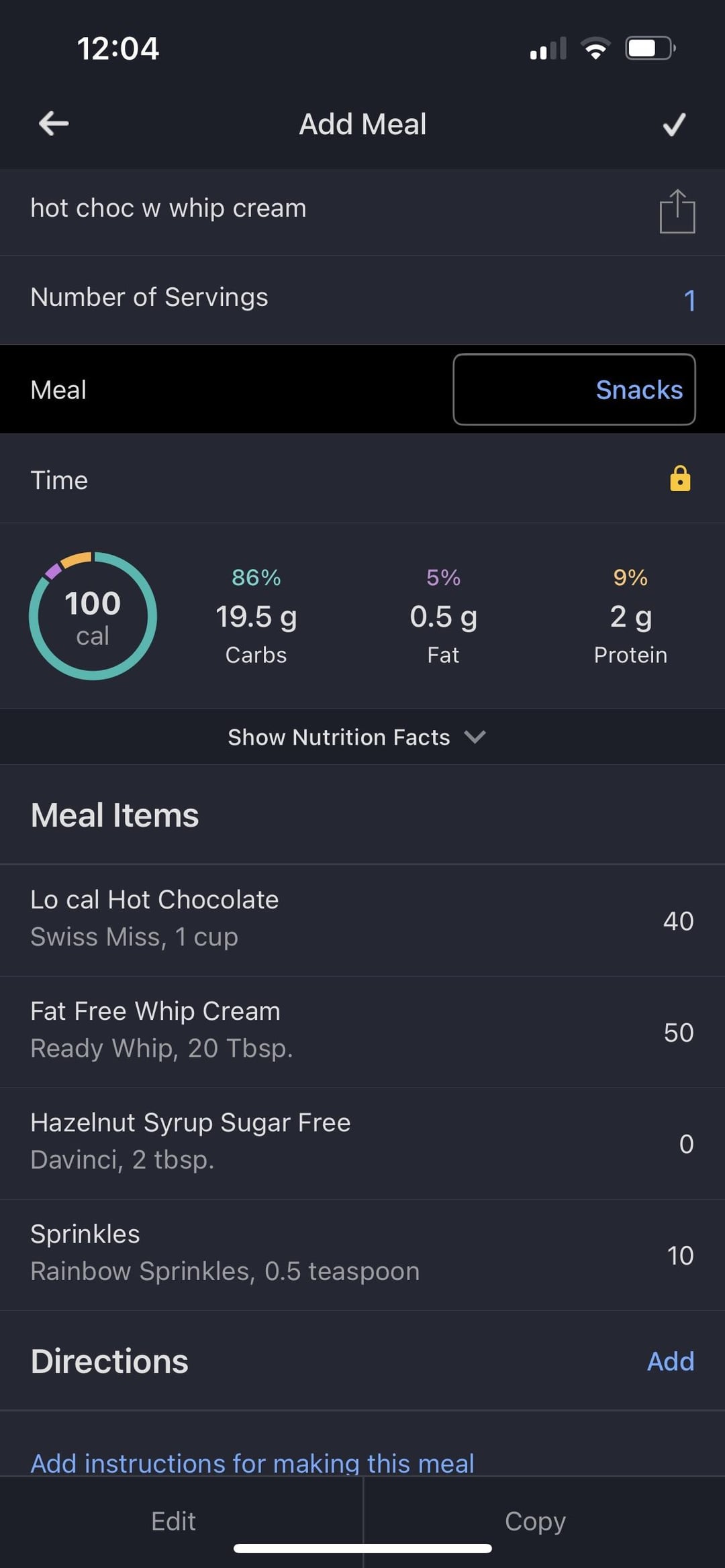Expand Show Nutrition Facts
The image size is (725, 1568).
tap(357, 737)
